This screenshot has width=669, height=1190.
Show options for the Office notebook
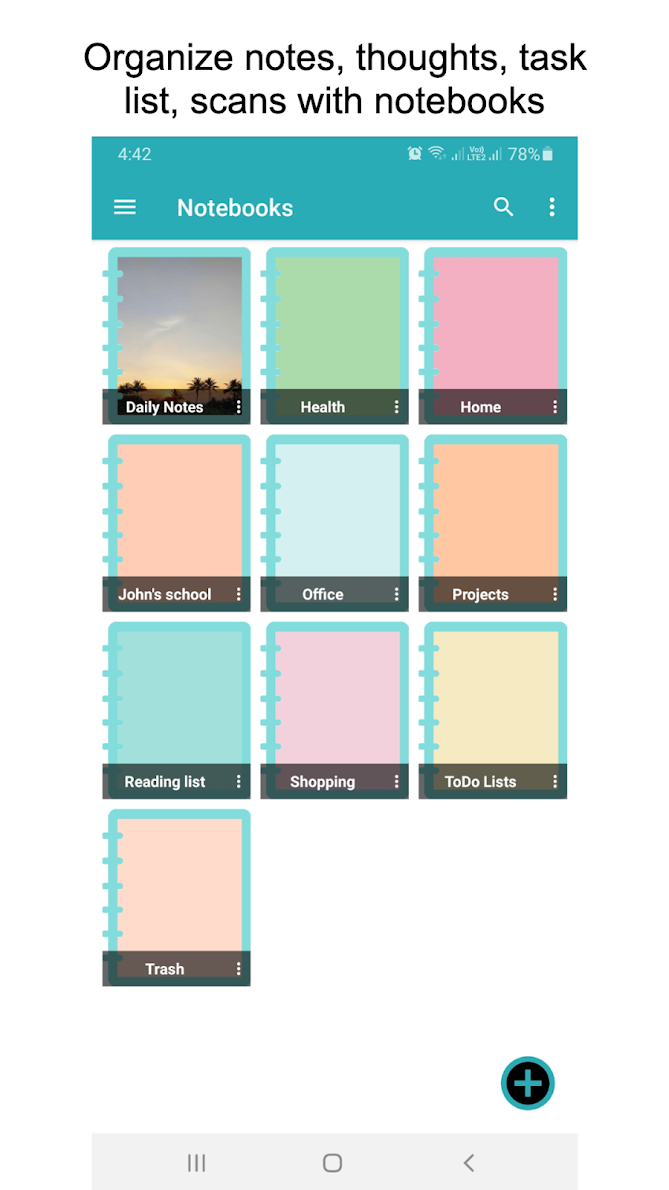tap(396, 594)
